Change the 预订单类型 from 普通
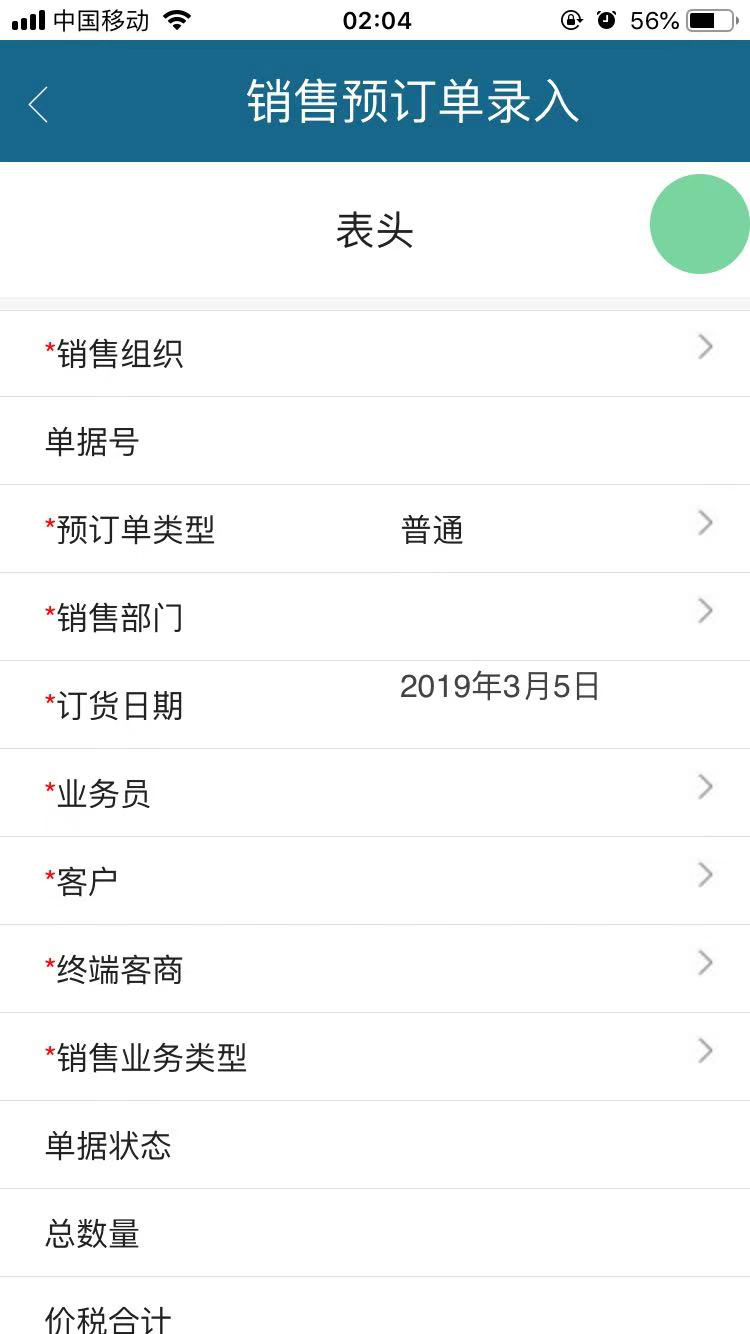The height and width of the screenshot is (1334, 750). 432,530
